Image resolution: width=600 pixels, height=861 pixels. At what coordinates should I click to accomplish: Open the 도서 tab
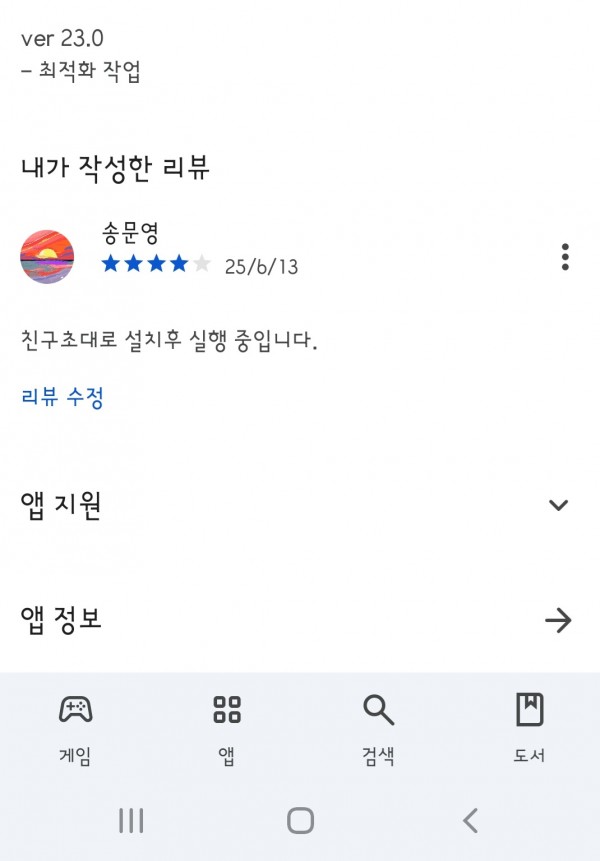point(529,728)
